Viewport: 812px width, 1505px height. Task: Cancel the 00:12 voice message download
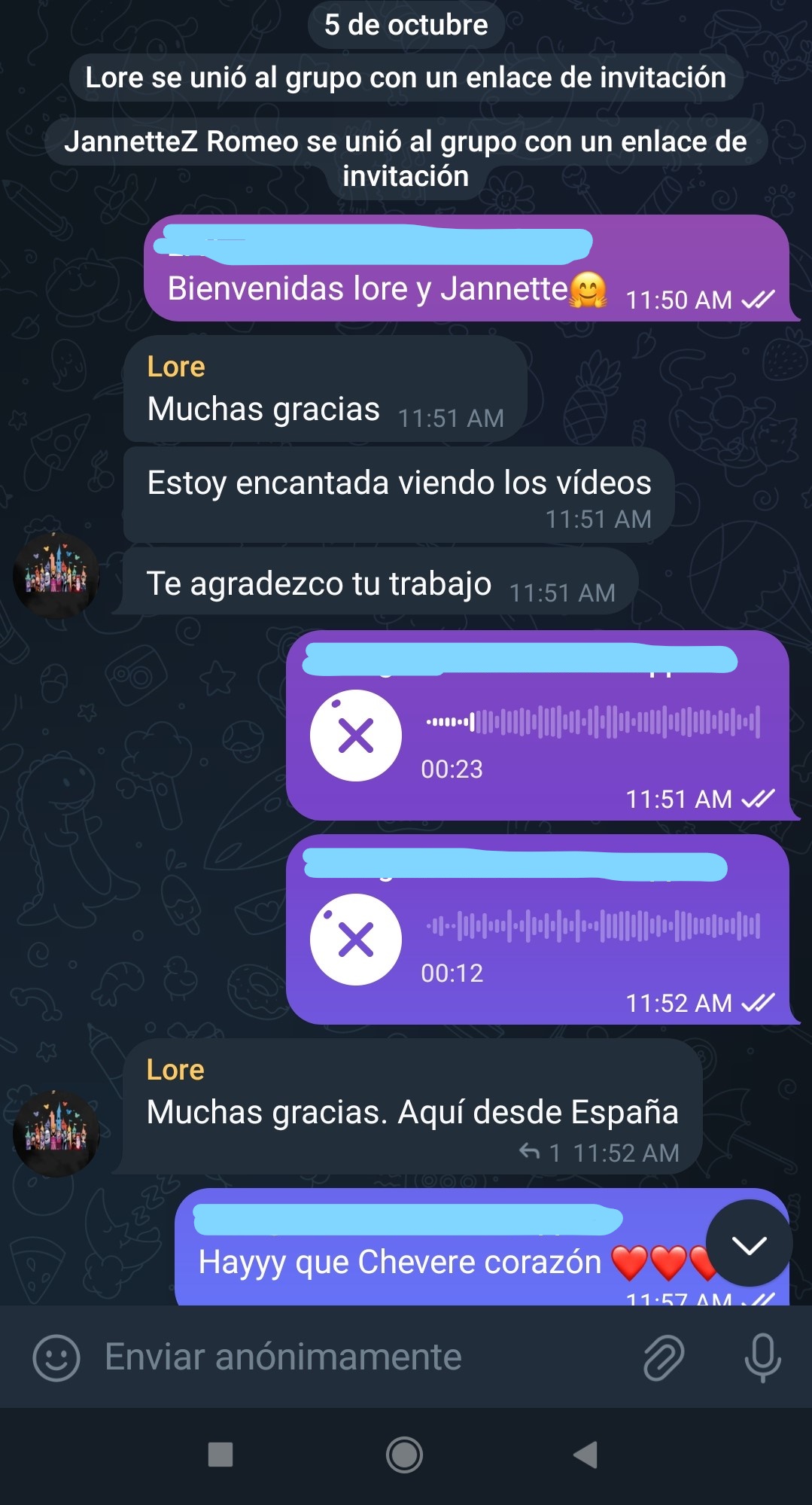355,940
